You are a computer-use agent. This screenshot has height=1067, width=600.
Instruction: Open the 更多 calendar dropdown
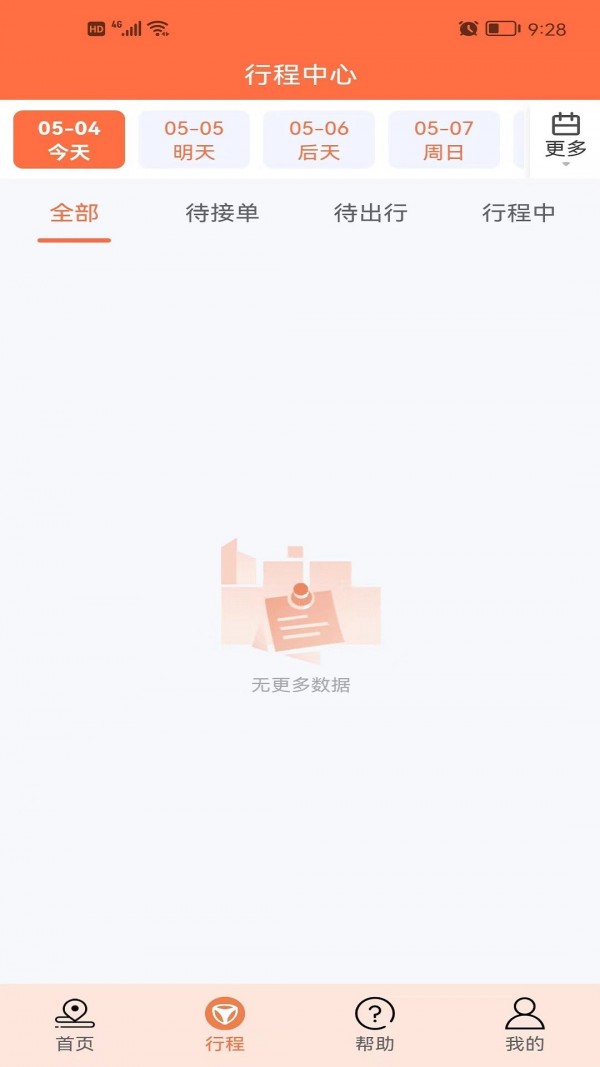coord(565,139)
